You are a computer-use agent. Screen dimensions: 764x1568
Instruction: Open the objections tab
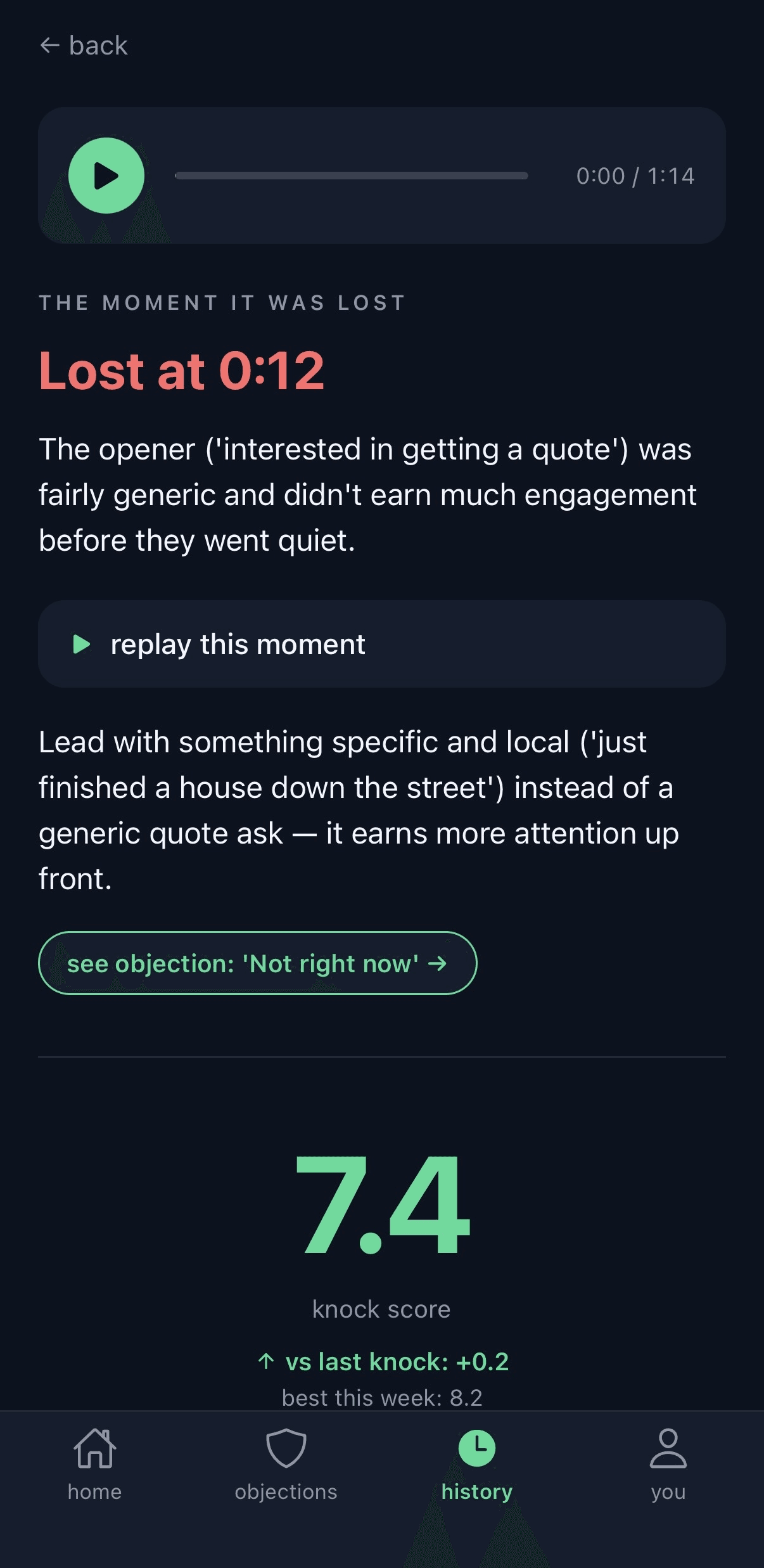pyautogui.click(x=286, y=1465)
